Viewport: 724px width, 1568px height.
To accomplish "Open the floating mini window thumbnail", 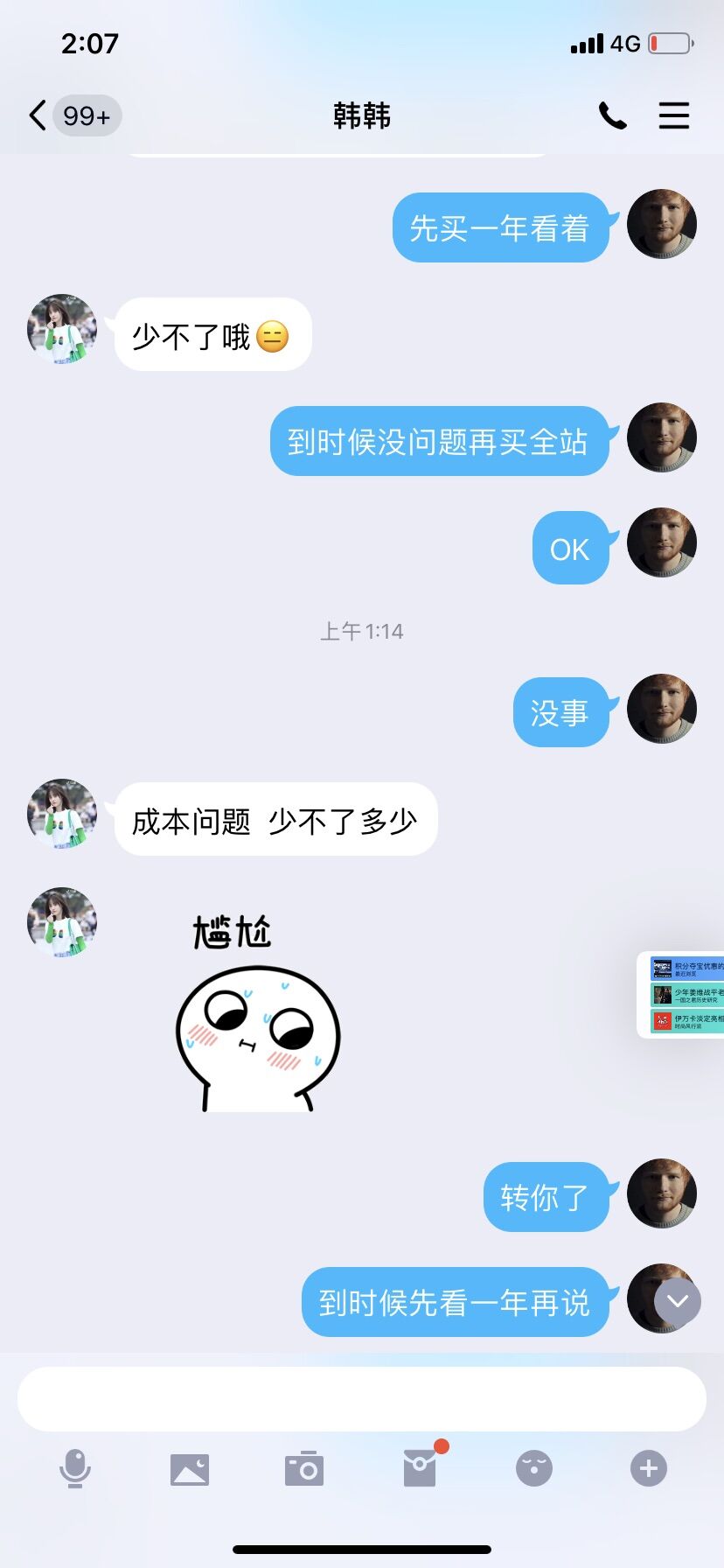I will [x=684, y=995].
